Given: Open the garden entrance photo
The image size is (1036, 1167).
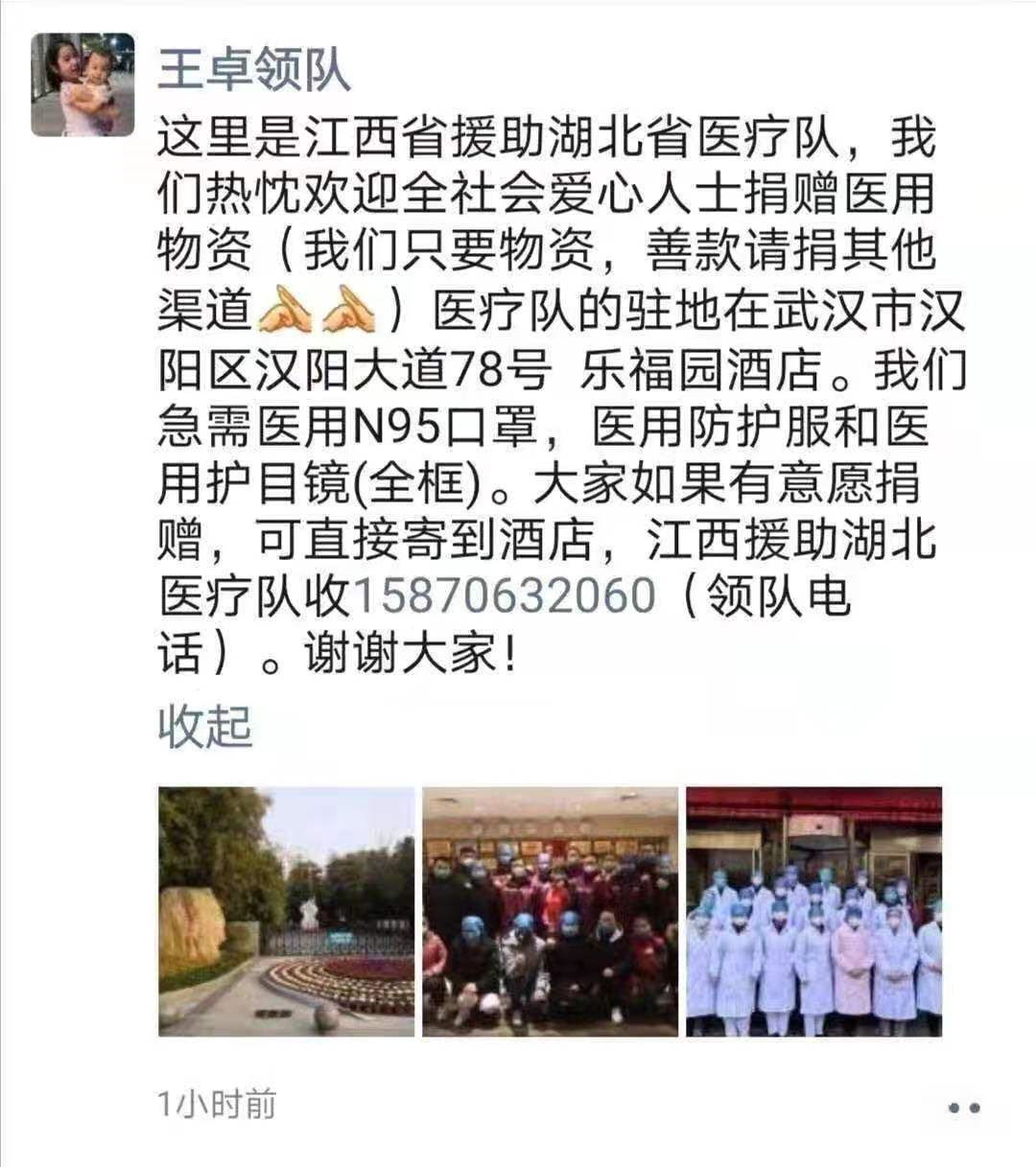Looking at the screenshot, I should pos(286,911).
